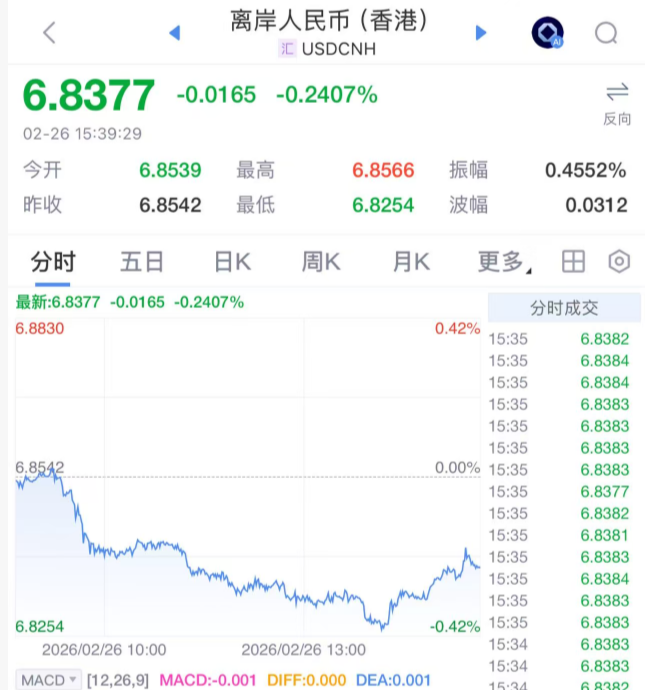Open the chart grid layout icon
Viewport: 645px width, 690px height.
(573, 262)
